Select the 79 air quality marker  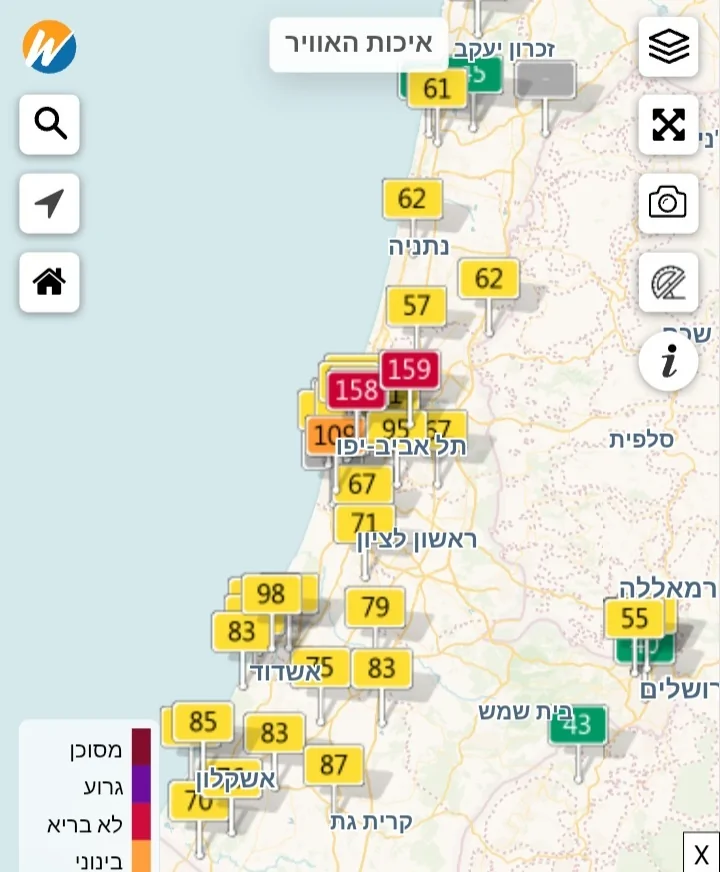(x=374, y=607)
